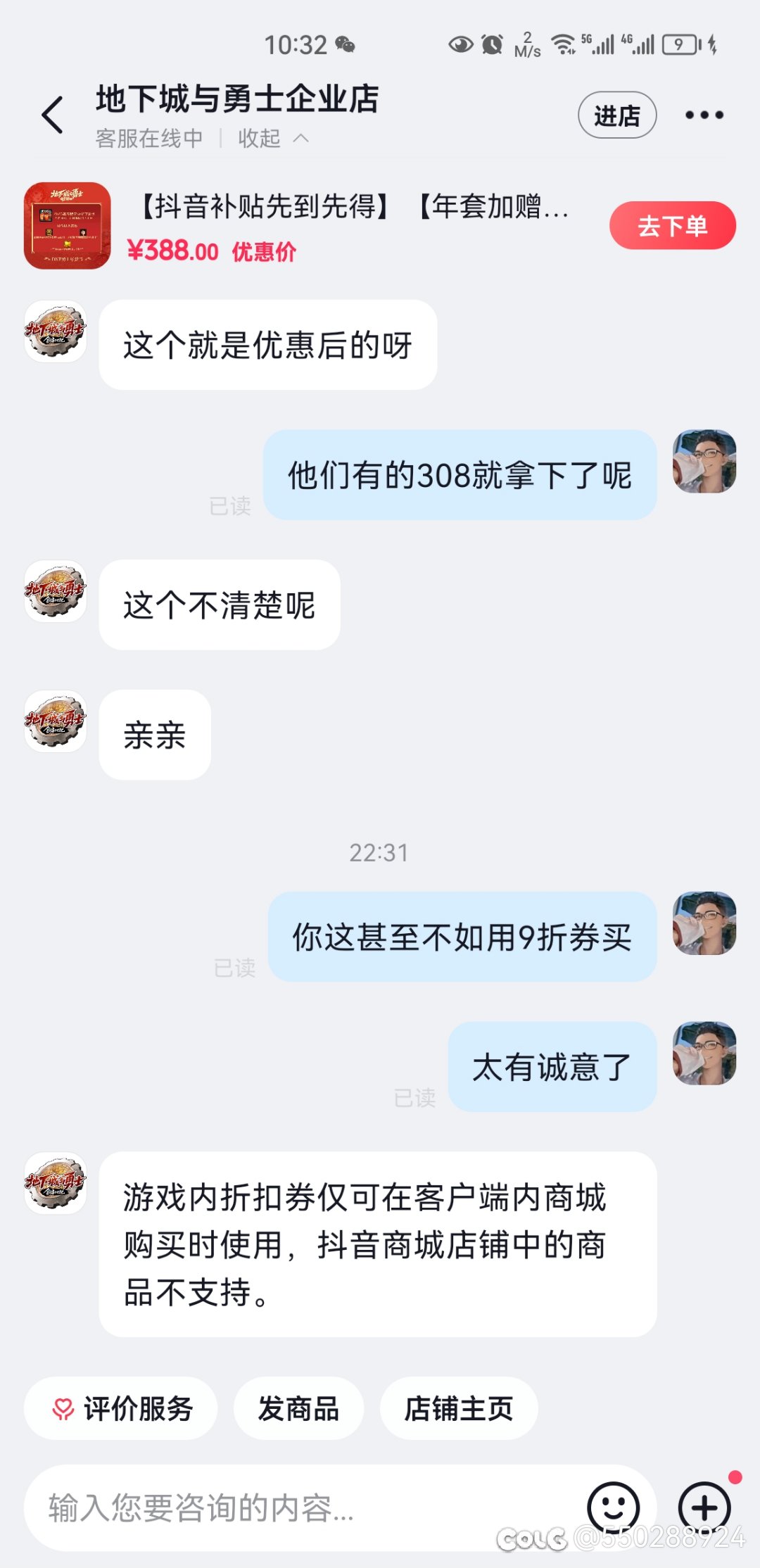760x1568 pixels.
Task: Tap the 进店 button to enter the store
Action: 618,115
